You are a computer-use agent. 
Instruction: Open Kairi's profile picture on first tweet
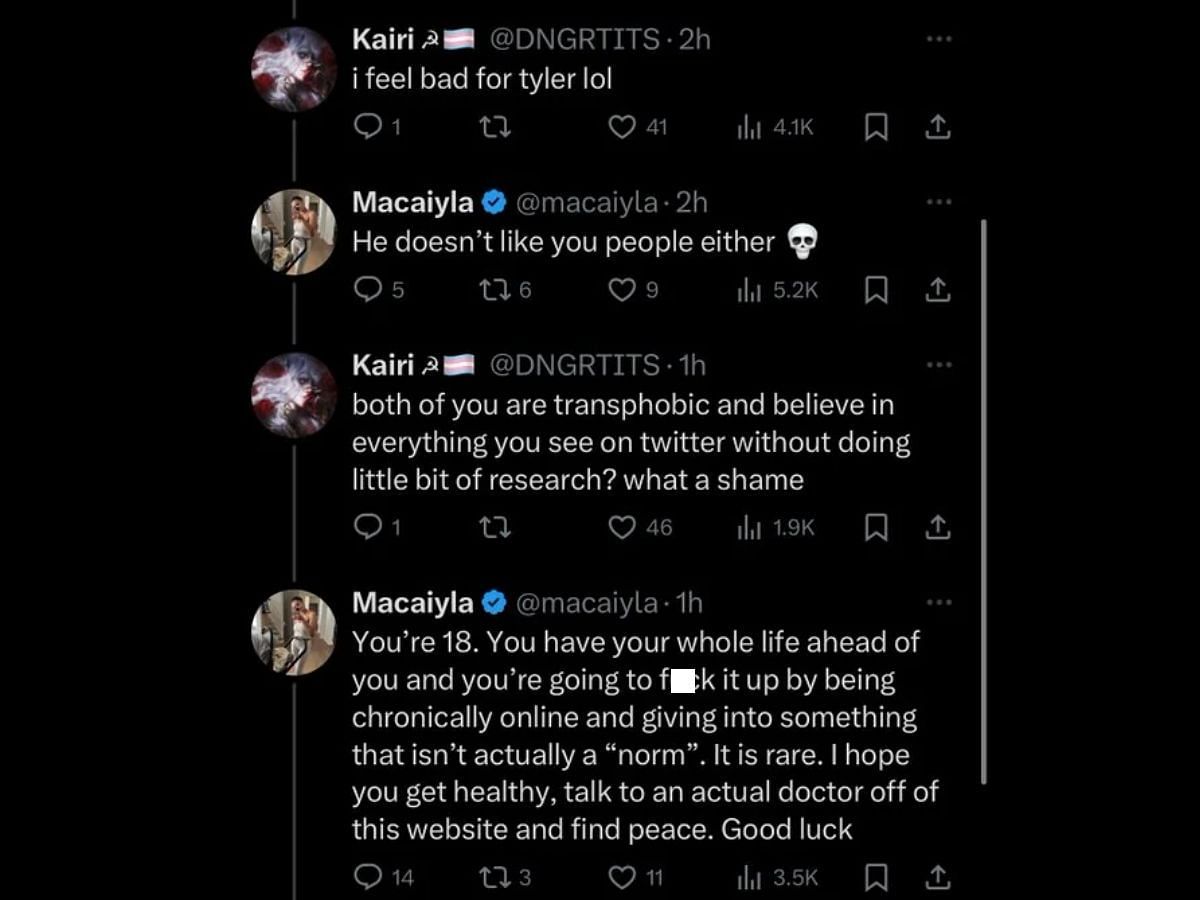(293, 68)
